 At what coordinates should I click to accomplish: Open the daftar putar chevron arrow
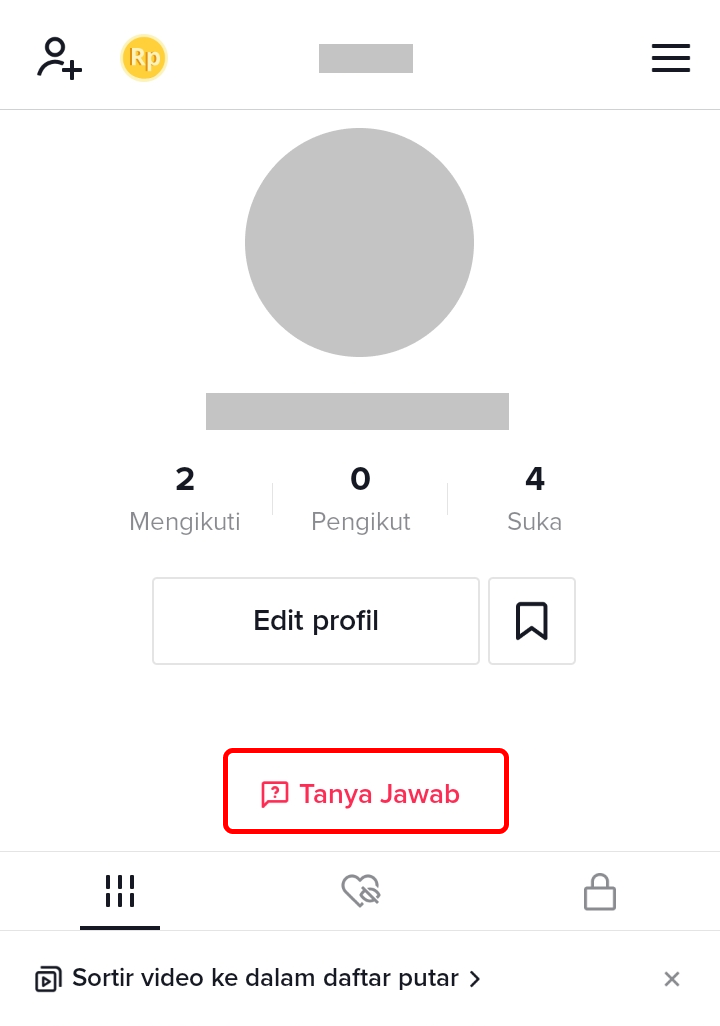point(475,978)
